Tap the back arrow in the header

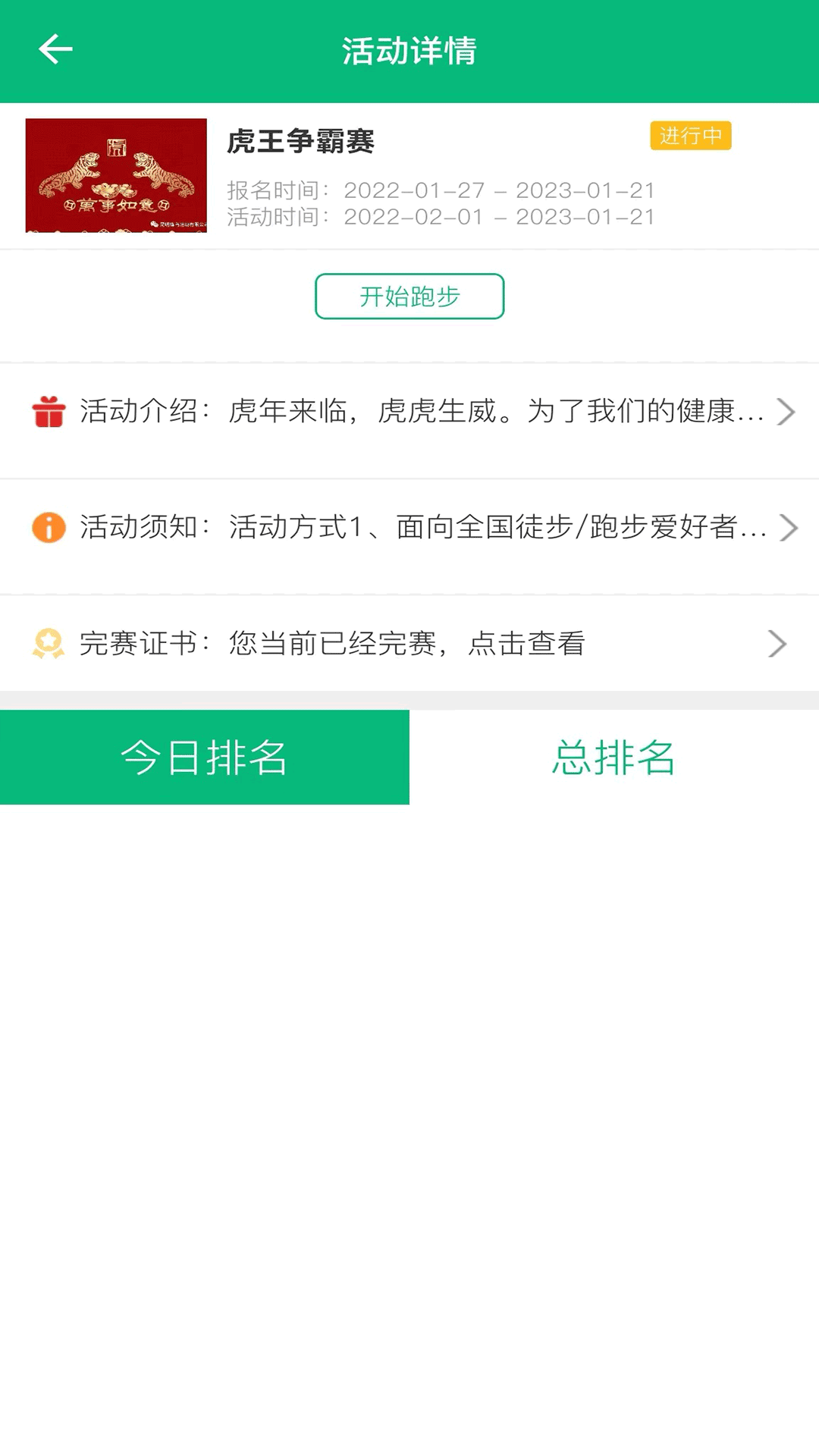click(55, 49)
